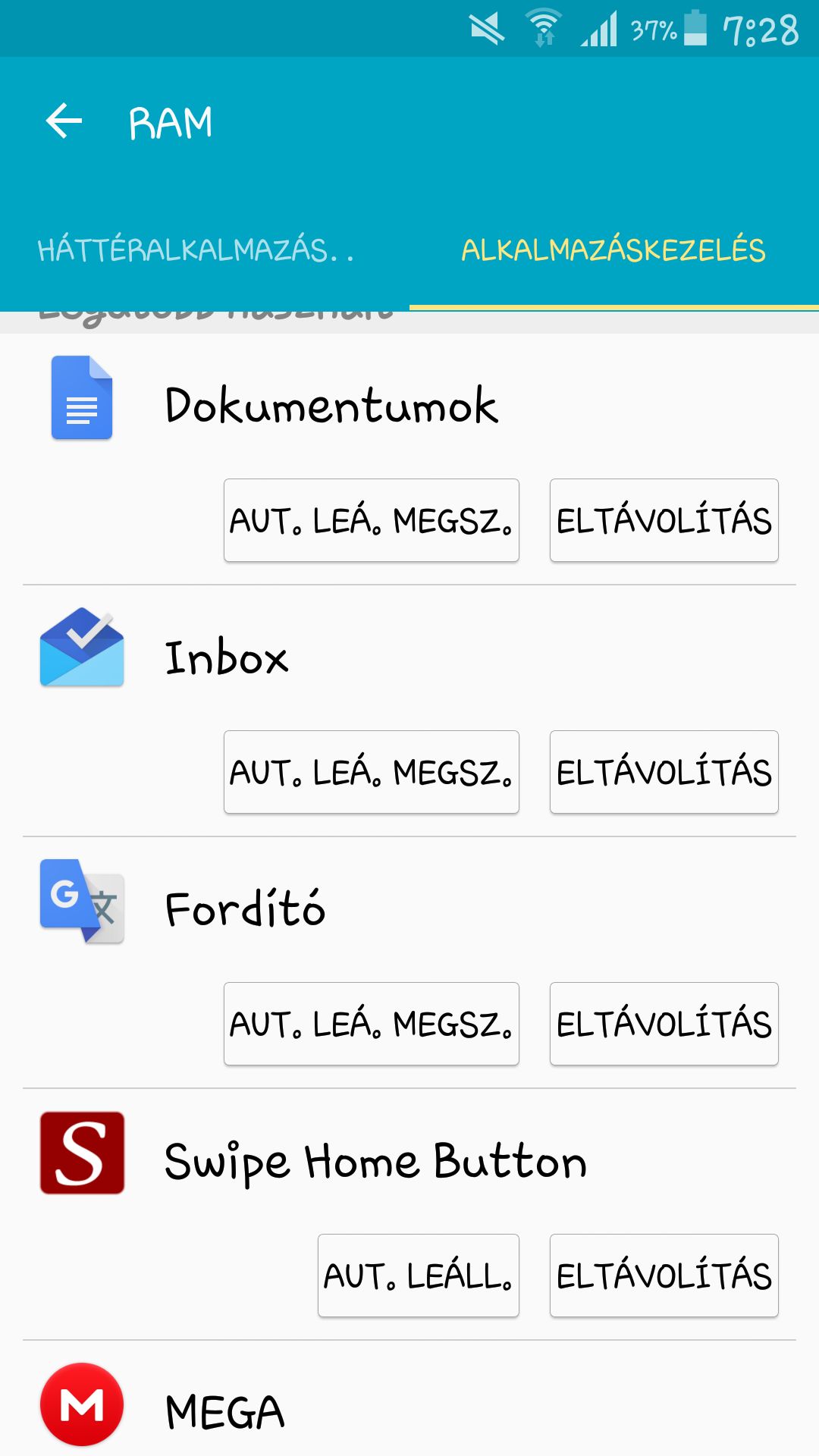Go back using the arrow next to RAM
The image size is (819, 1456).
[x=64, y=121]
